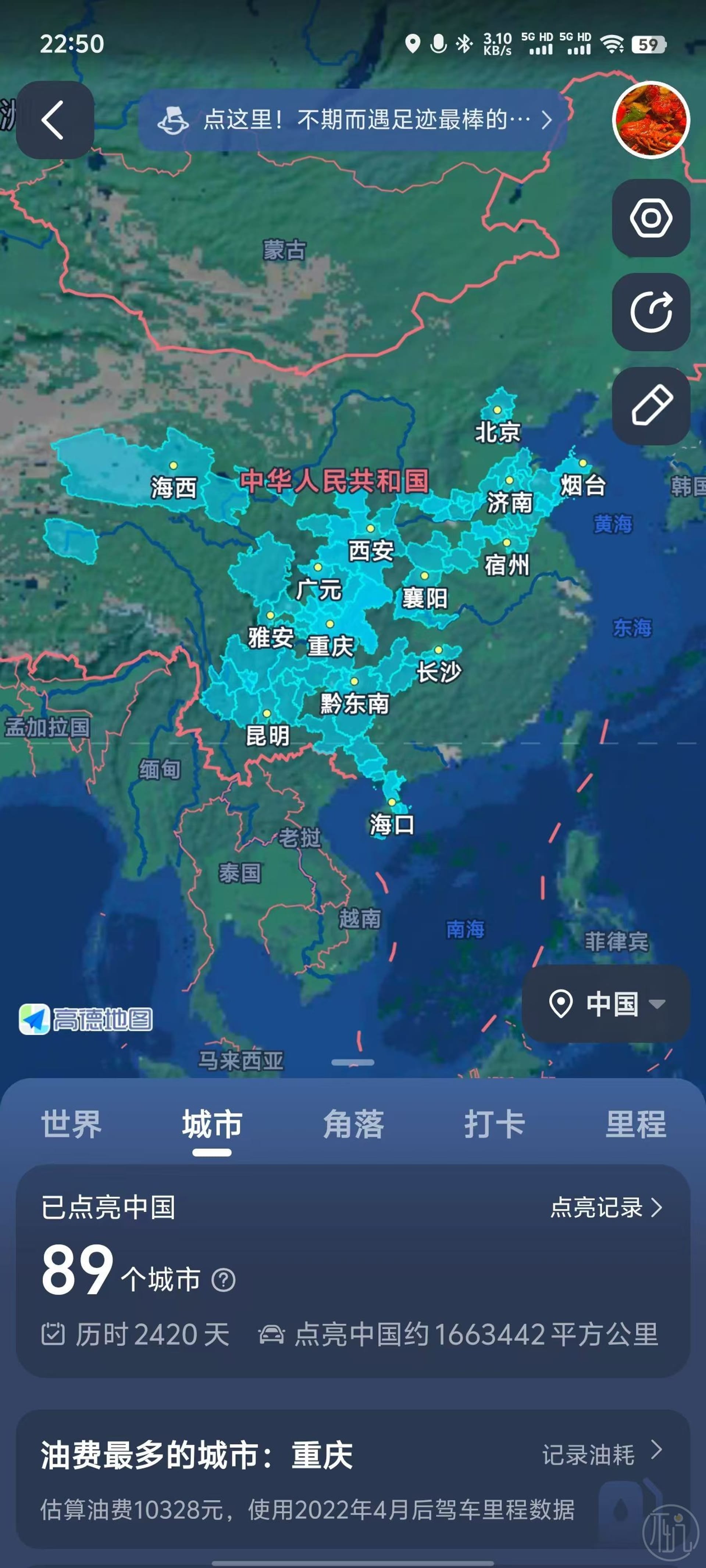Image resolution: width=706 pixels, height=1568 pixels.
Task: Switch to the 里程 tab
Action: pos(635,1124)
